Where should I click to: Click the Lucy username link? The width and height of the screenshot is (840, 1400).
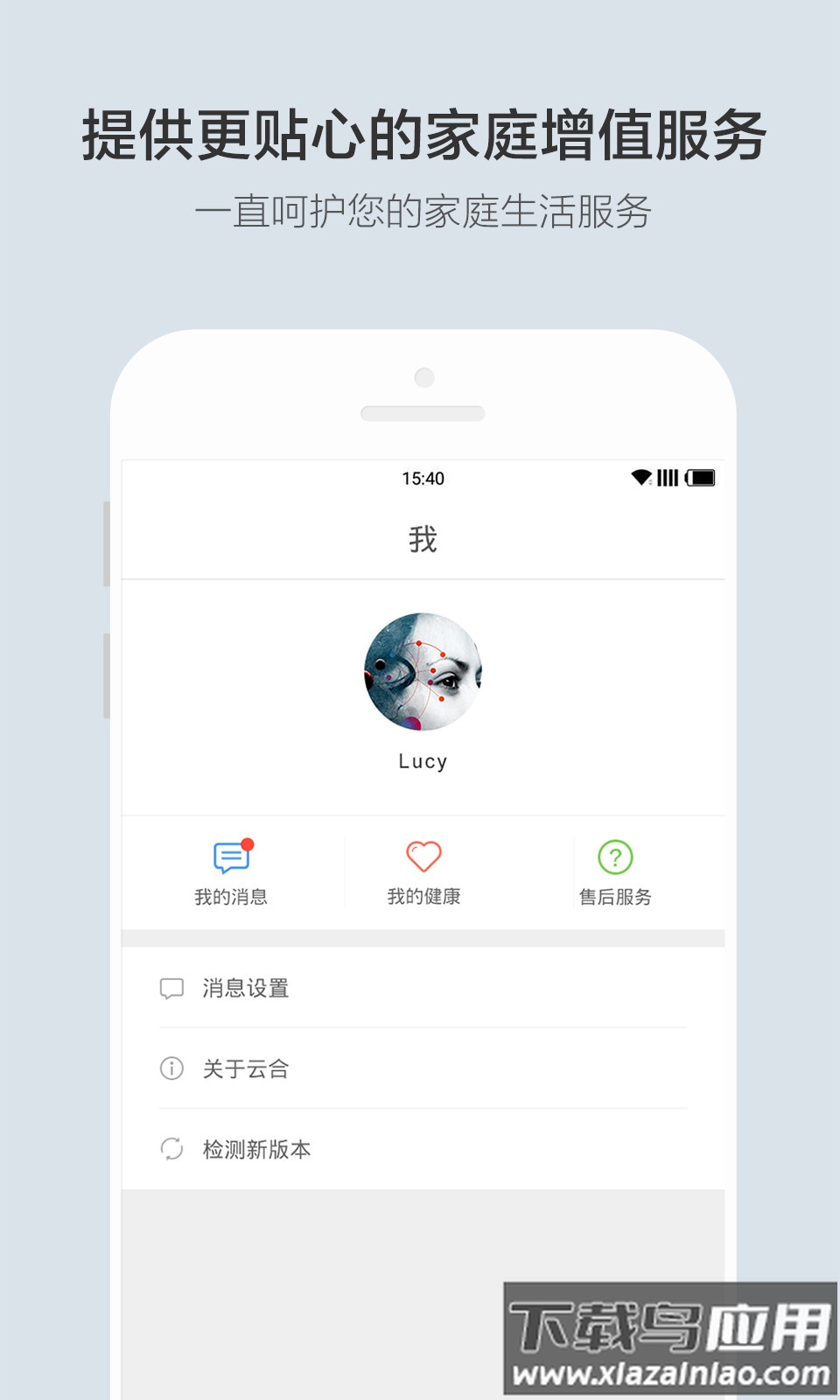[423, 760]
